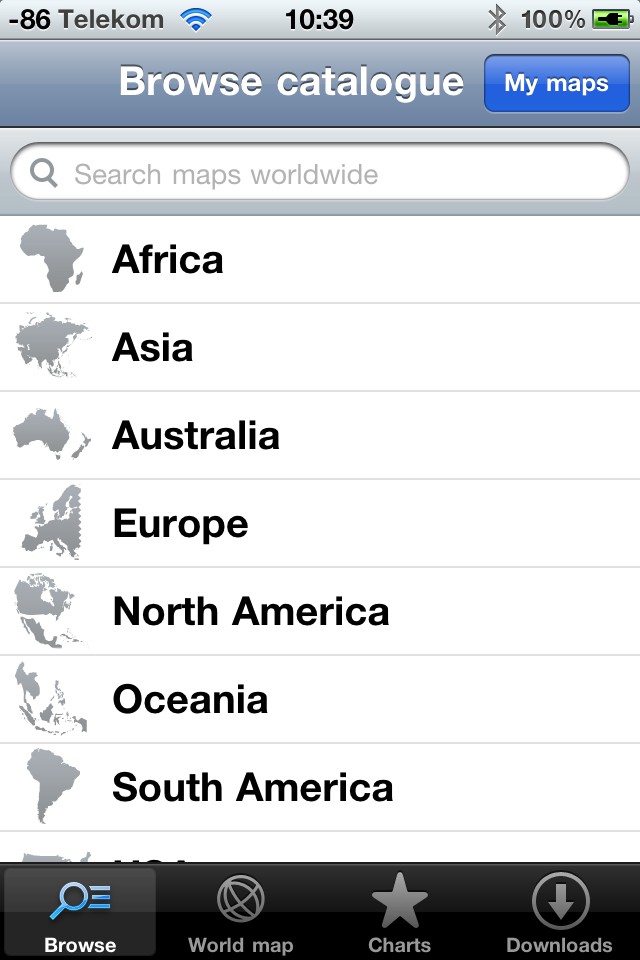Select the Browse tab
The image size is (640, 960).
click(80, 914)
